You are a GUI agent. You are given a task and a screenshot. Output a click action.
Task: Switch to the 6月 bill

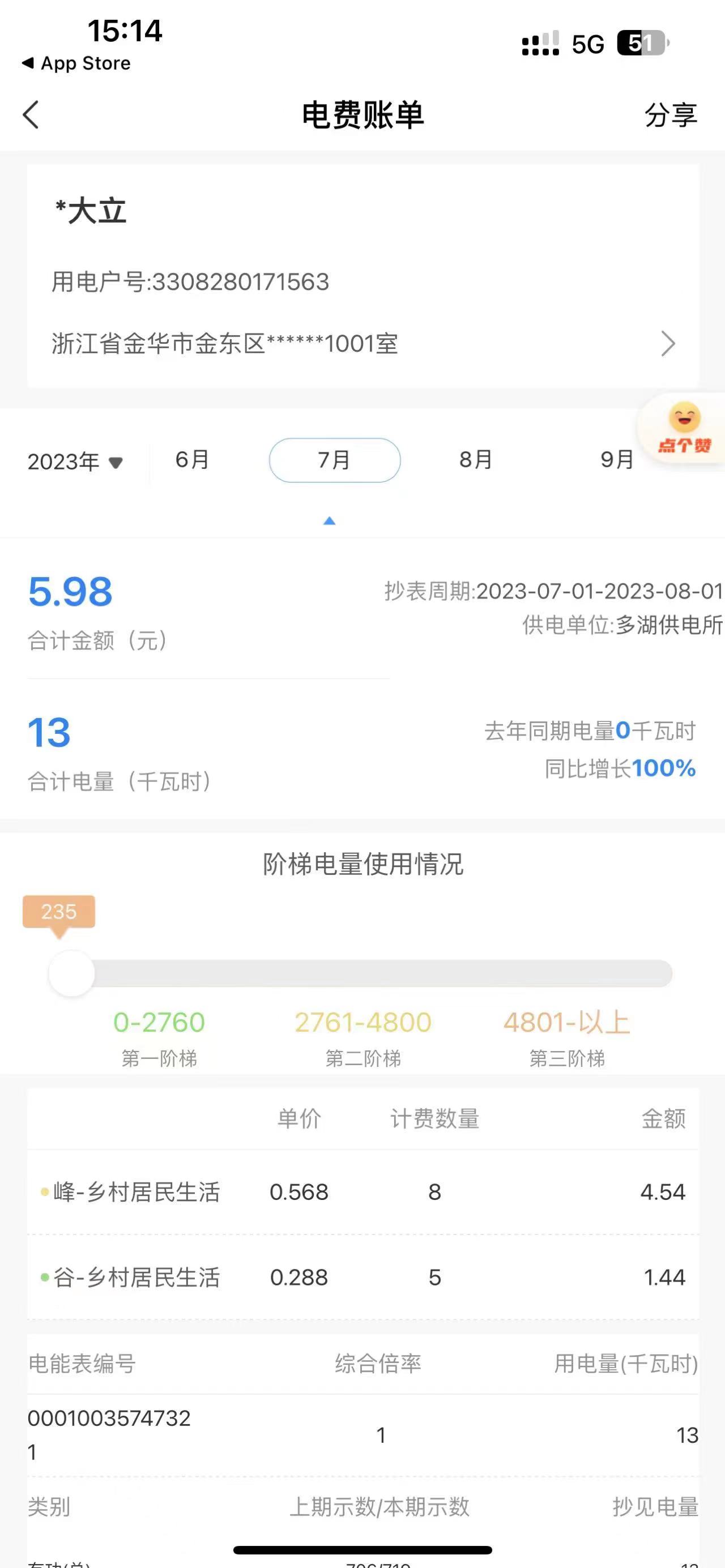click(x=193, y=460)
